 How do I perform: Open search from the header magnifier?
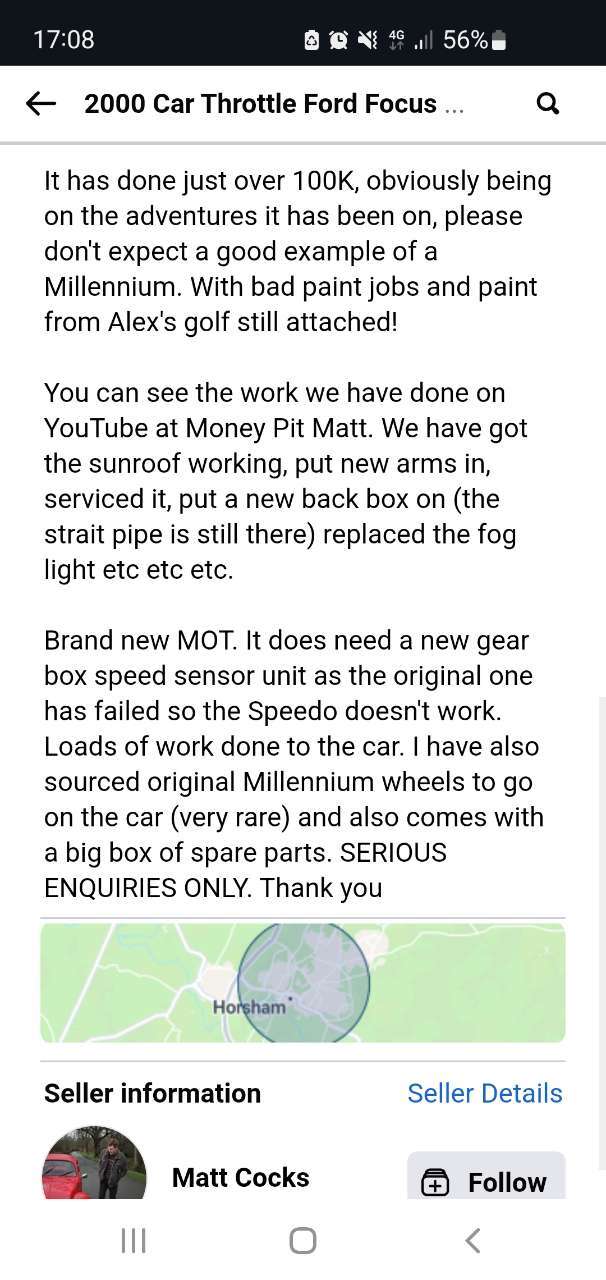548,104
